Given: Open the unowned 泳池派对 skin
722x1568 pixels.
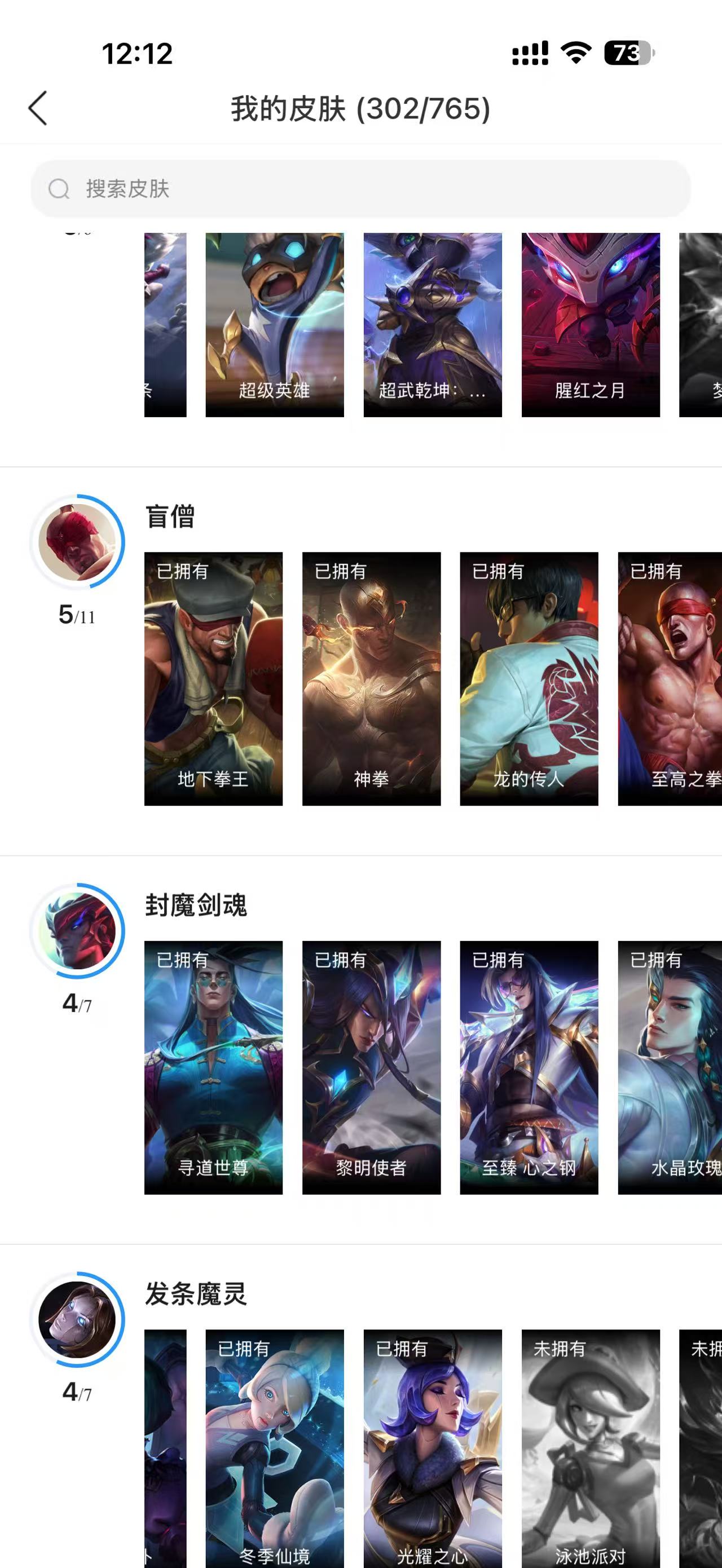Looking at the screenshot, I should (x=591, y=1448).
